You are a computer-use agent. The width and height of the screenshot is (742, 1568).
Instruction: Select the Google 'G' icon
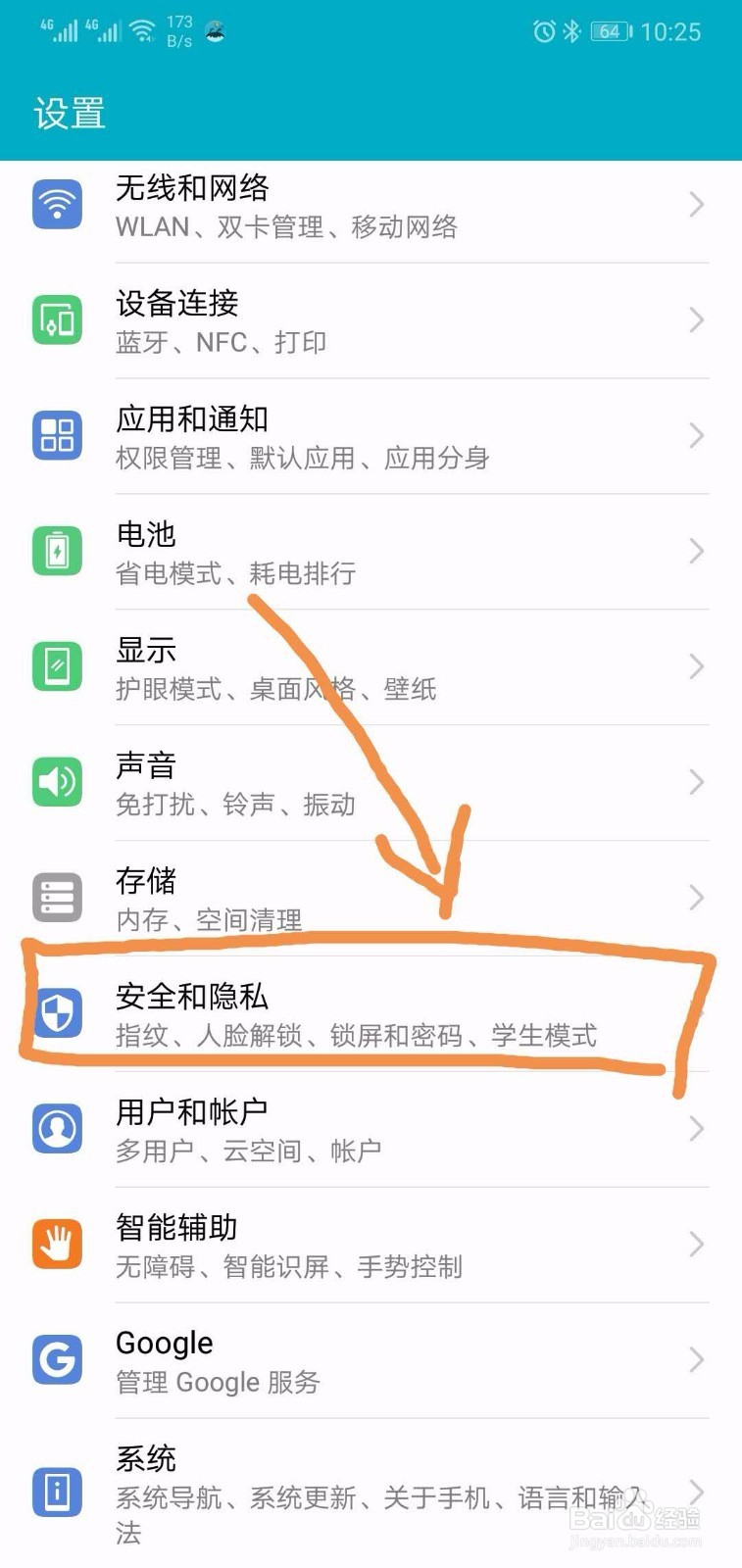[57, 1360]
